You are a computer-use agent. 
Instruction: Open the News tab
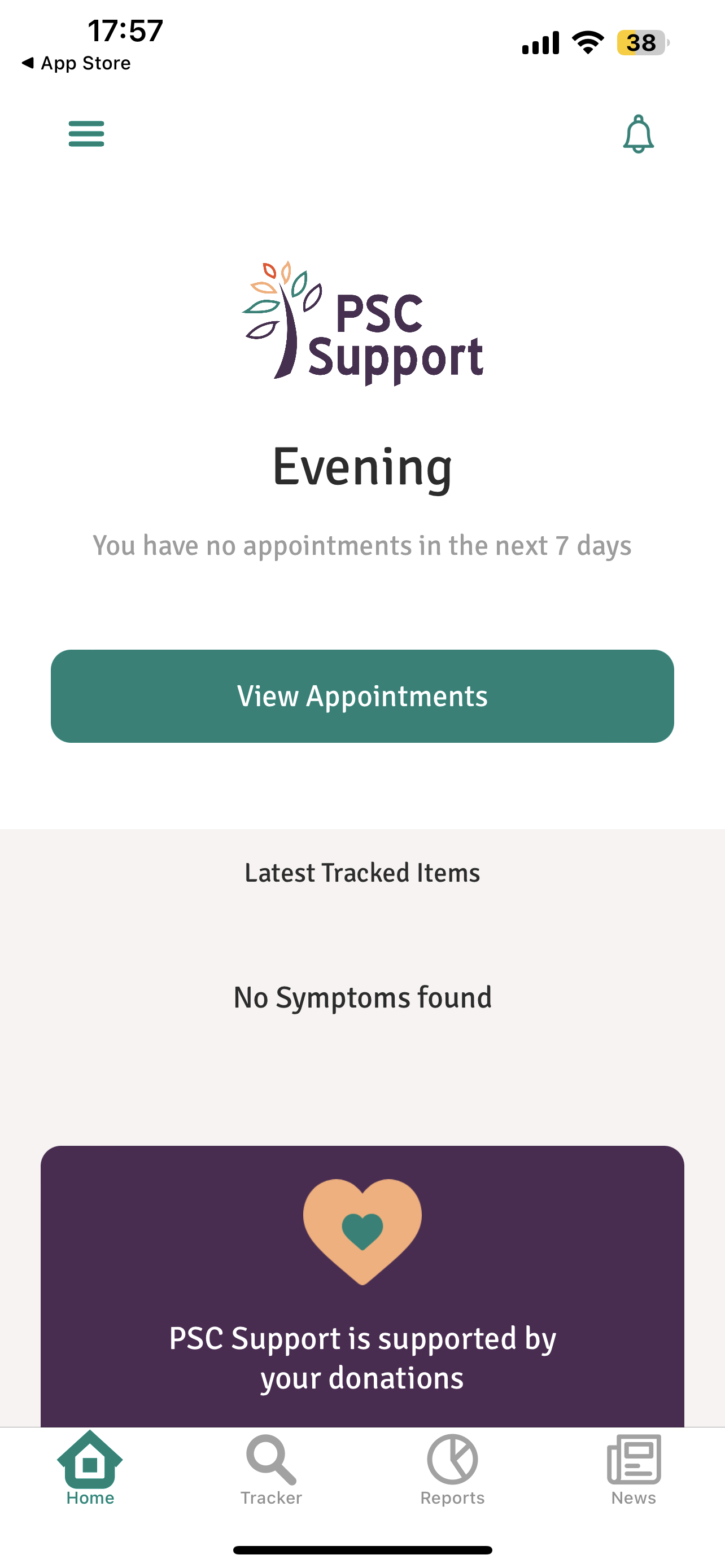tap(634, 1469)
